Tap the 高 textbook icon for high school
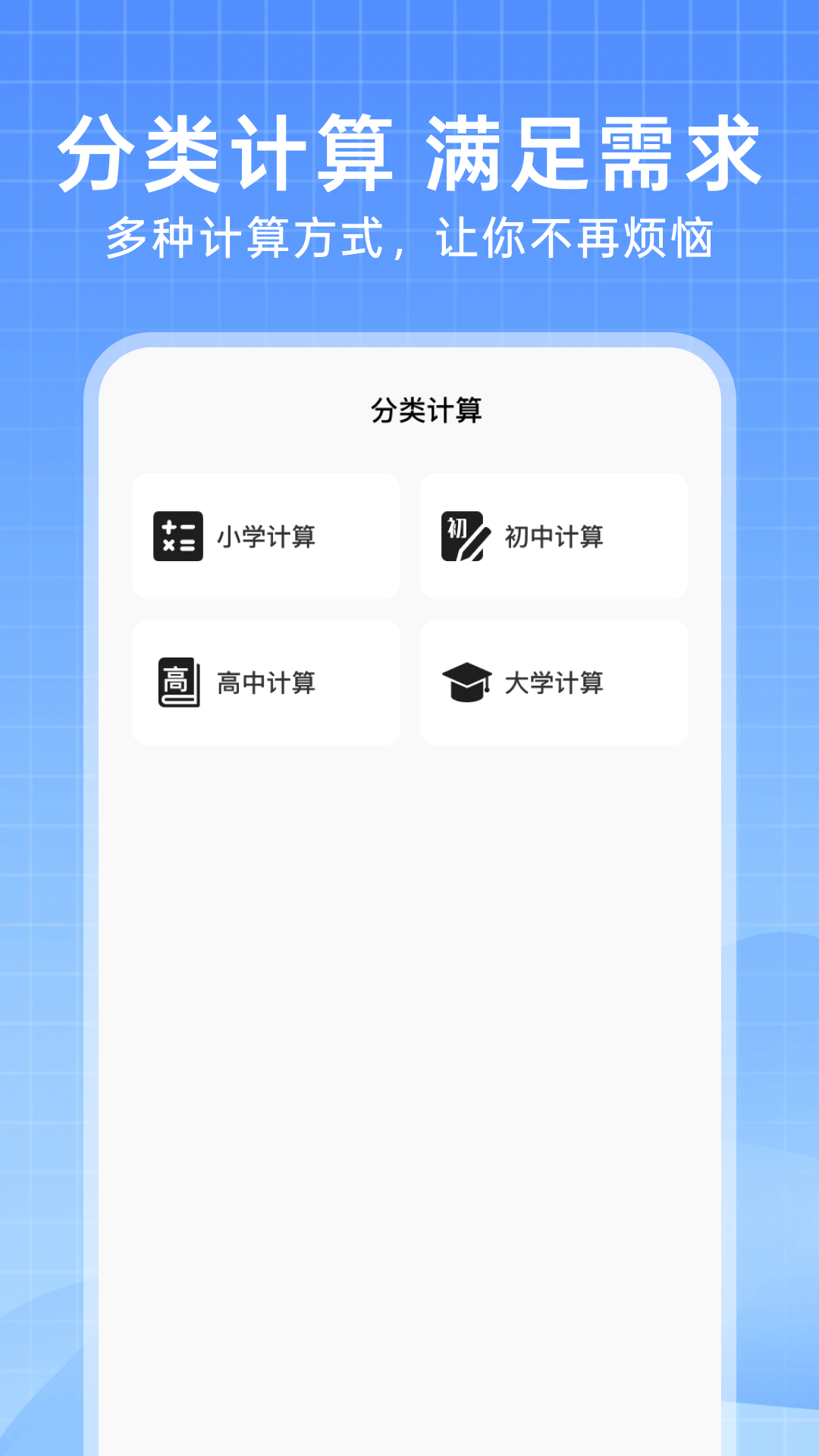This screenshot has width=819, height=1456. pos(179,680)
